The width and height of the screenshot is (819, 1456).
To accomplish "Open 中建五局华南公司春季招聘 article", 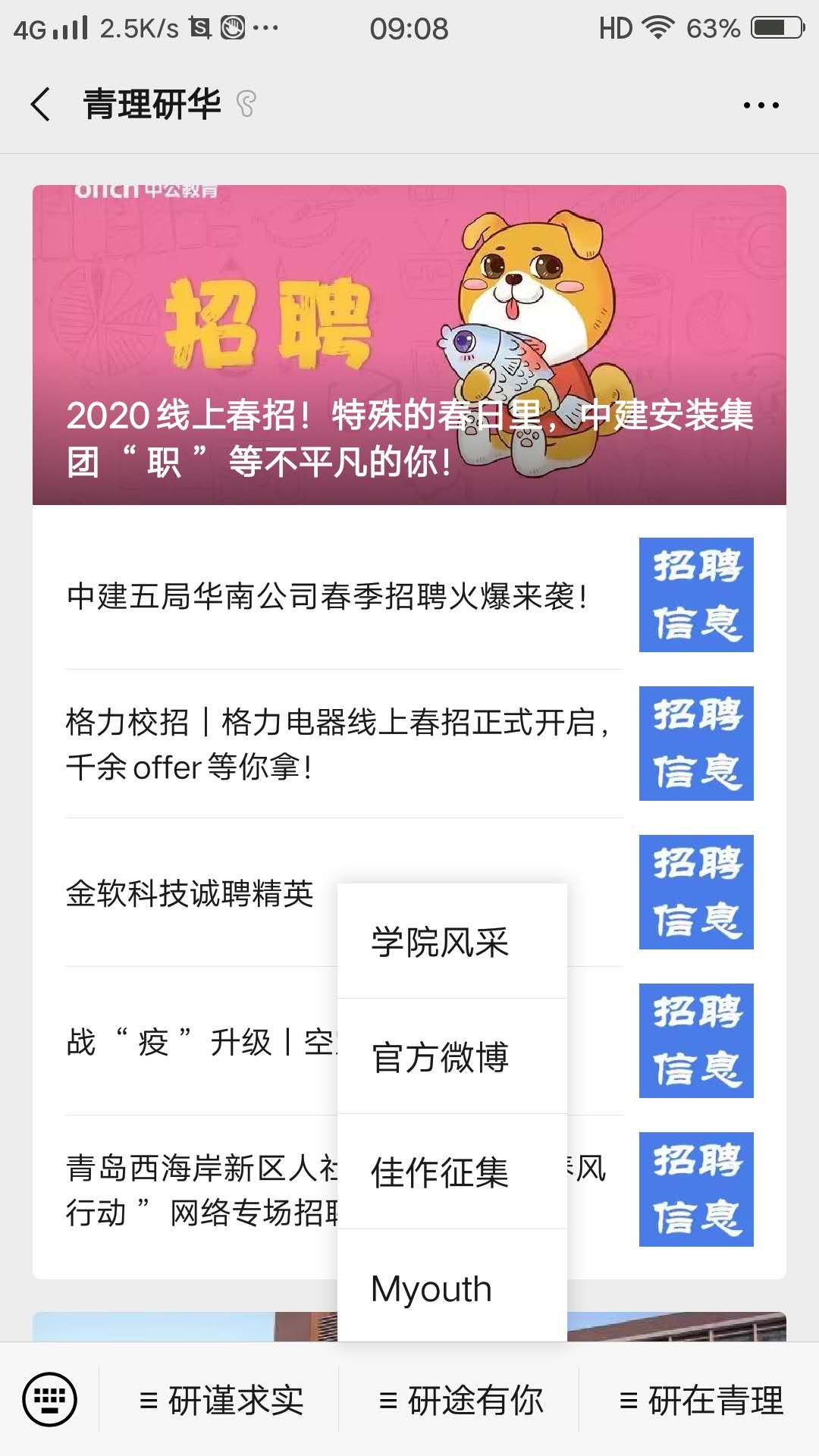I will (x=328, y=596).
